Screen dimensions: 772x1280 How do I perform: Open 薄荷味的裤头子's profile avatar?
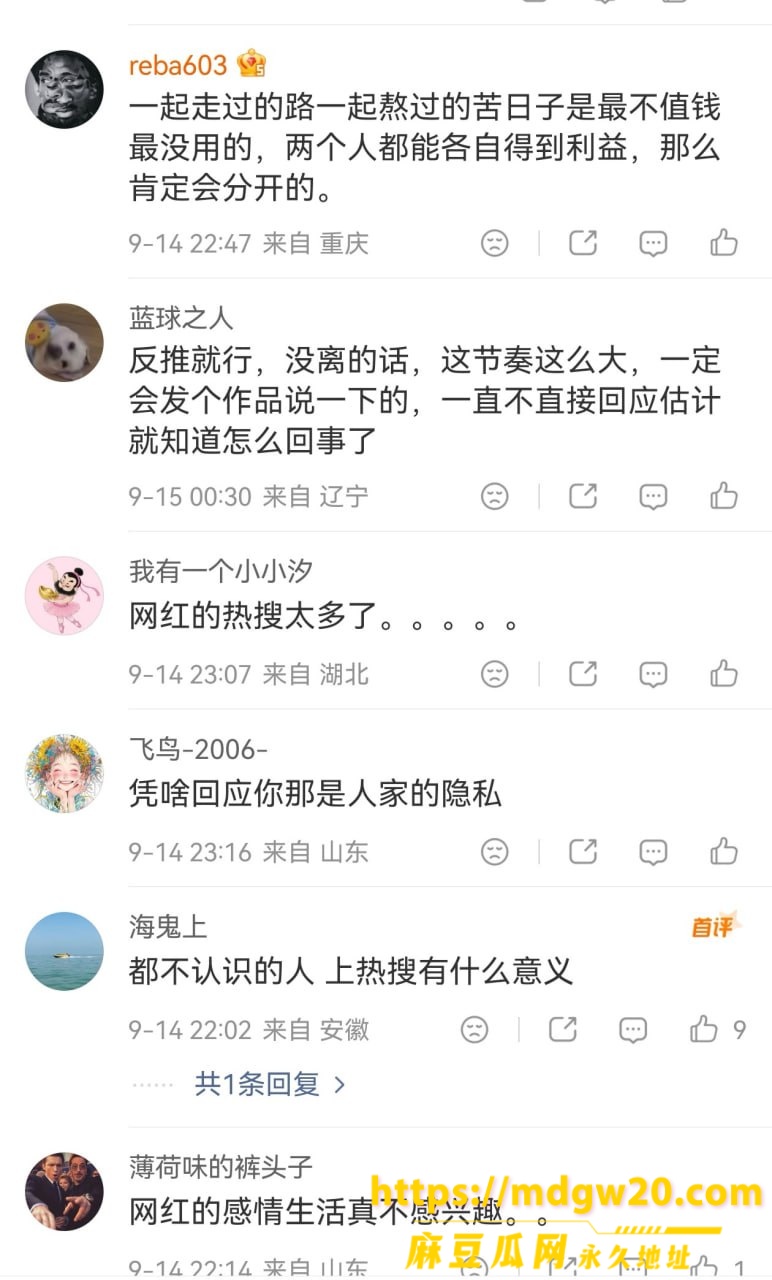pos(64,1191)
